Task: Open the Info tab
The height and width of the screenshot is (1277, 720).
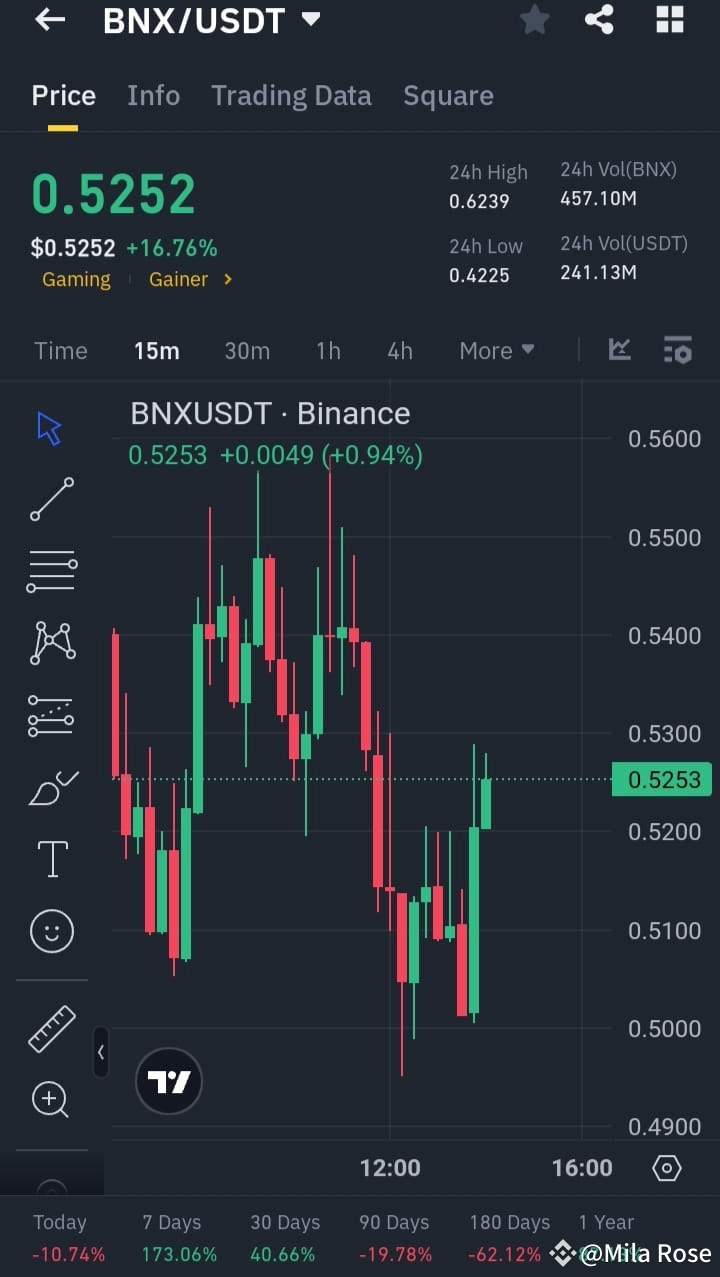Action: [153, 95]
